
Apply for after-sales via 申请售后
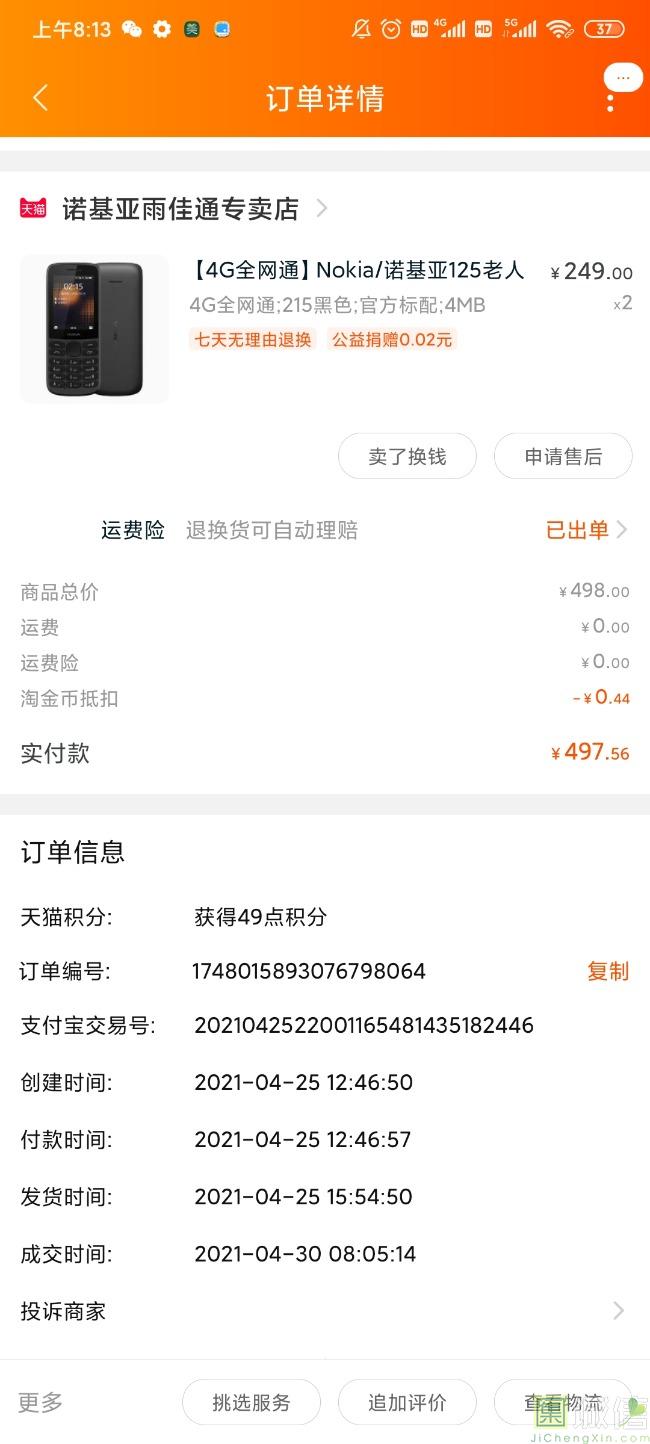[563, 457]
